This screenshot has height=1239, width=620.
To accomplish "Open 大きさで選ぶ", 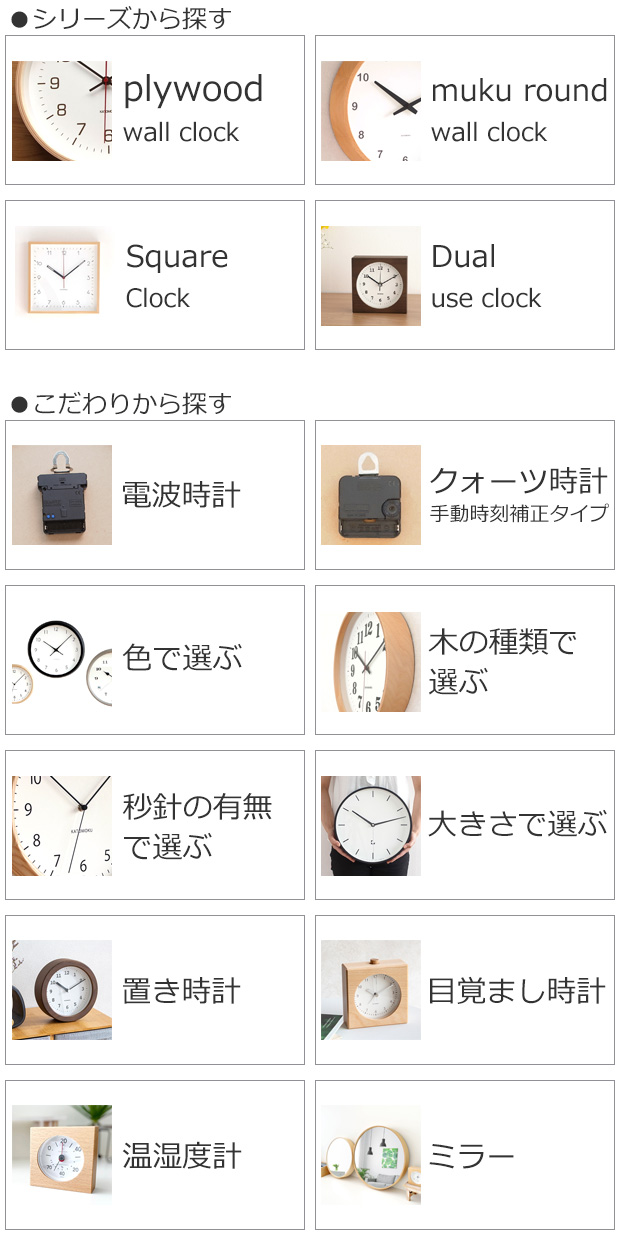I will (465, 825).
